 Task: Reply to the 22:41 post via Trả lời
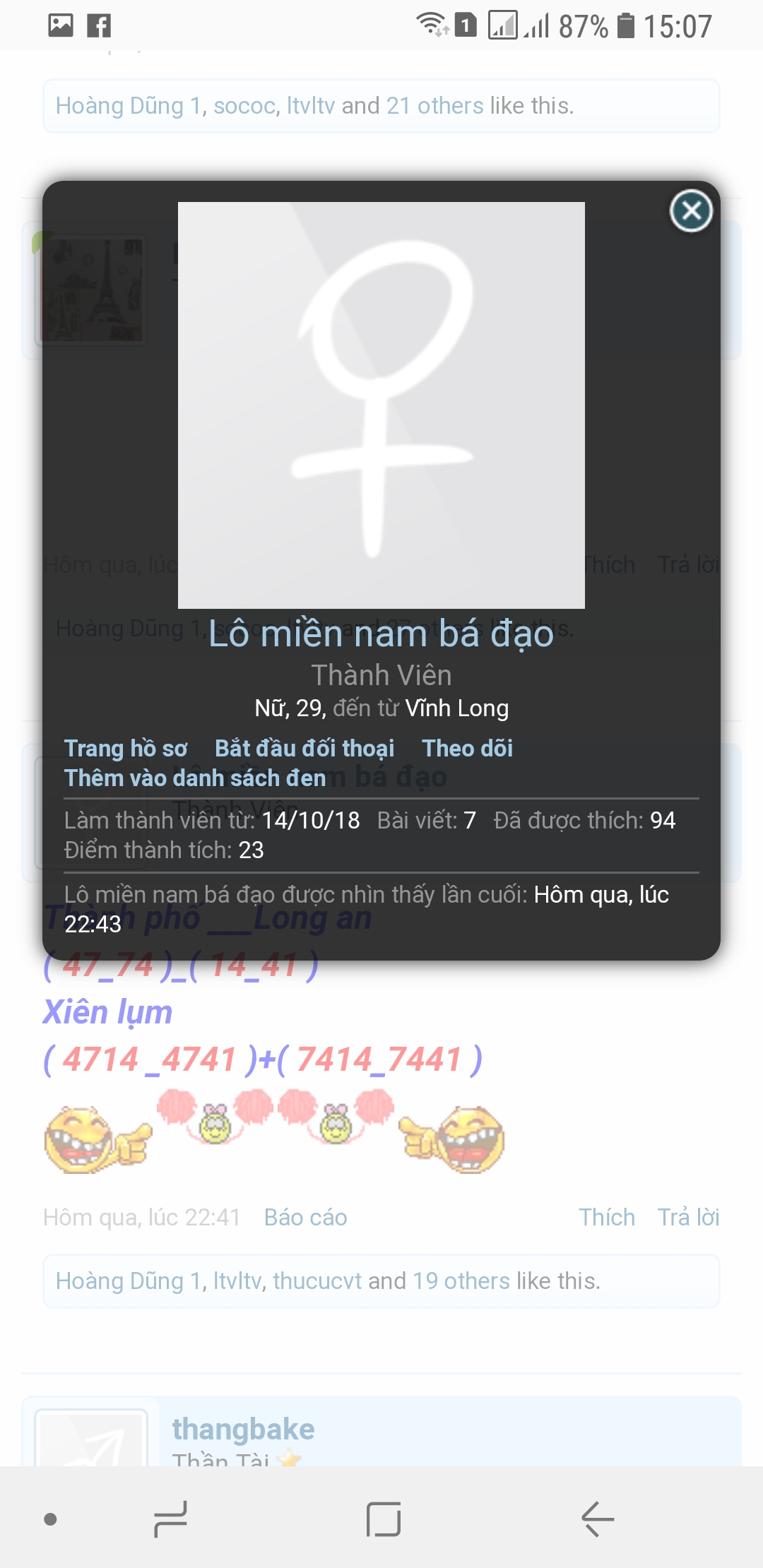[x=688, y=1217]
